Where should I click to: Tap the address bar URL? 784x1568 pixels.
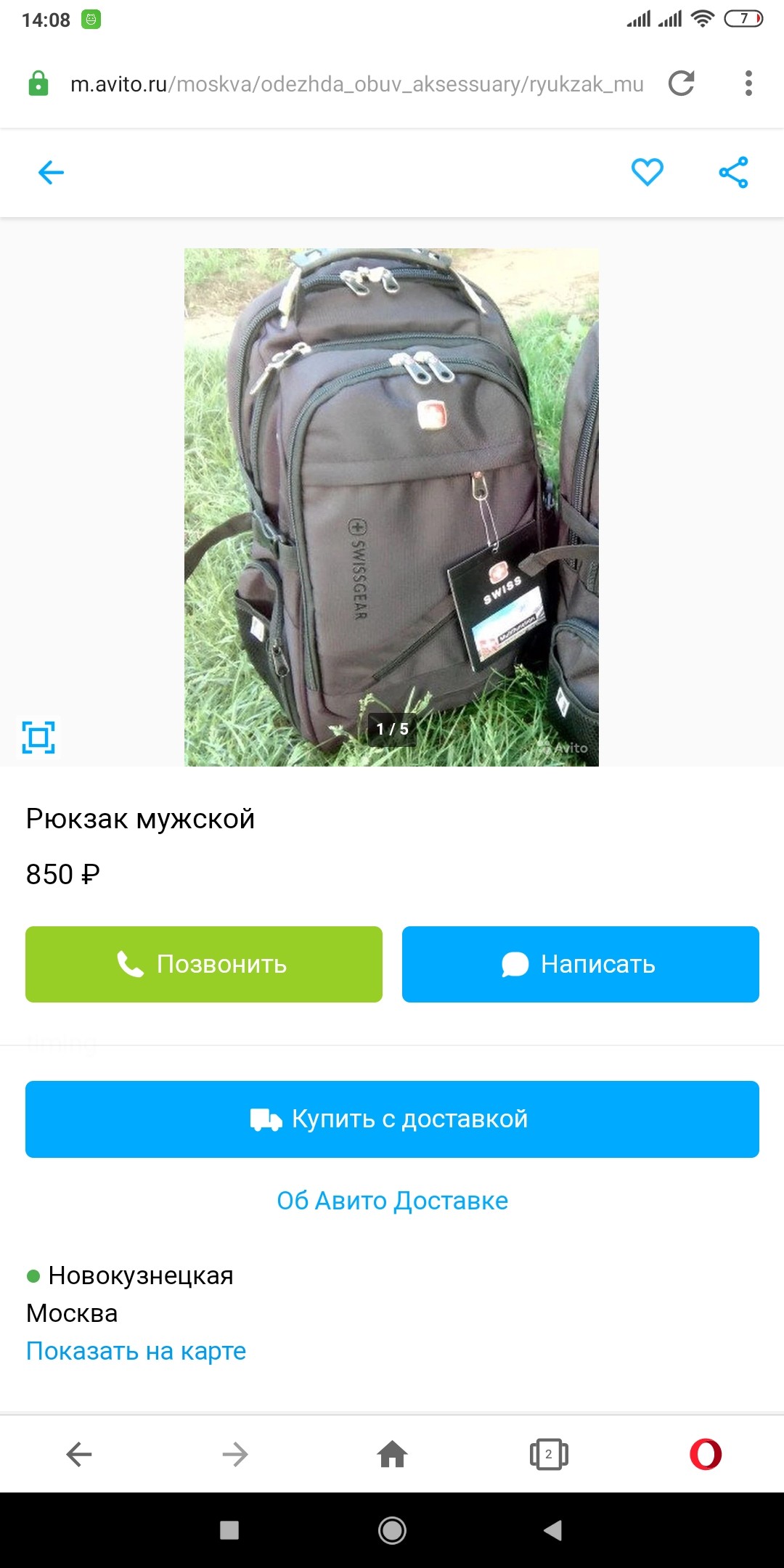[x=356, y=84]
